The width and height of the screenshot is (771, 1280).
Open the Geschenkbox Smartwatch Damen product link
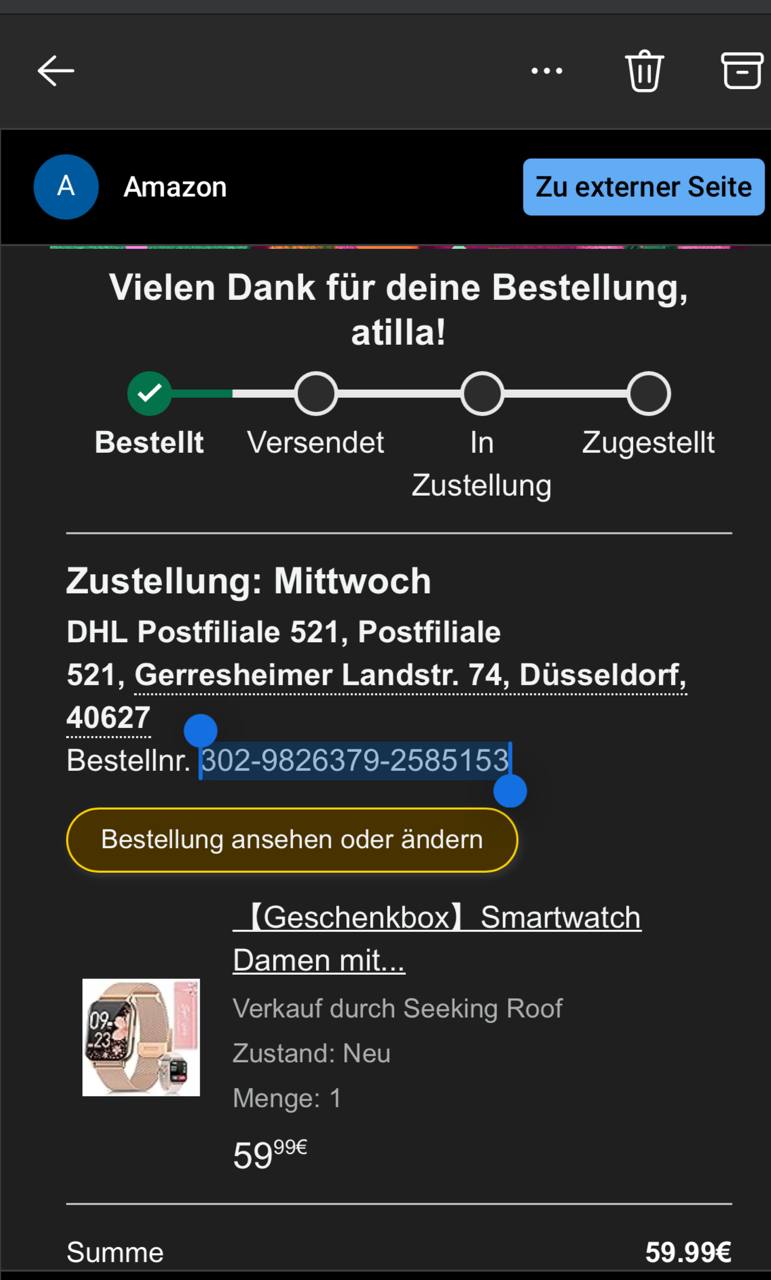click(x=436, y=938)
